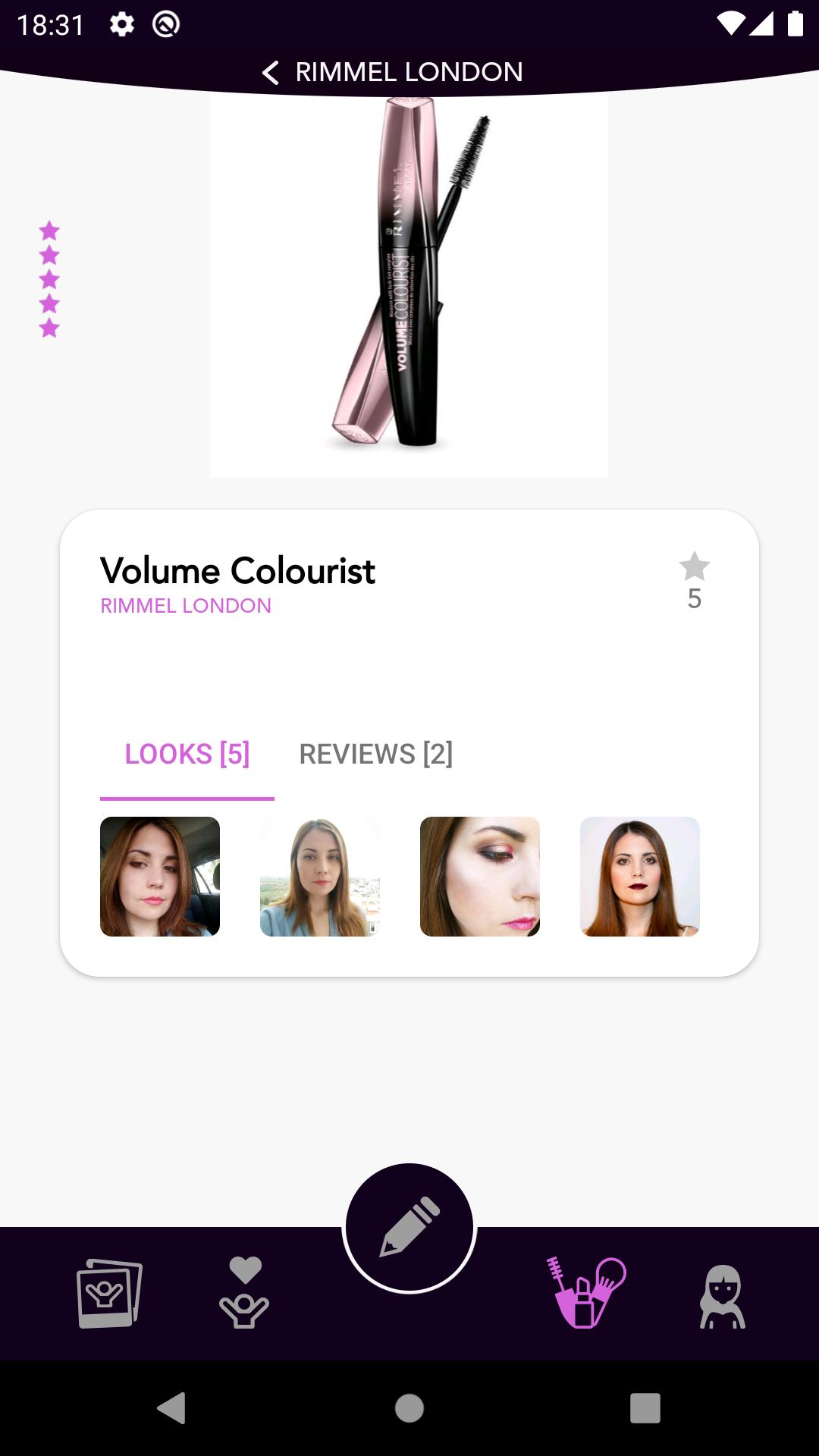Image resolution: width=819 pixels, height=1456 pixels.
Task: Tap the system back button
Action: coord(172,1408)
